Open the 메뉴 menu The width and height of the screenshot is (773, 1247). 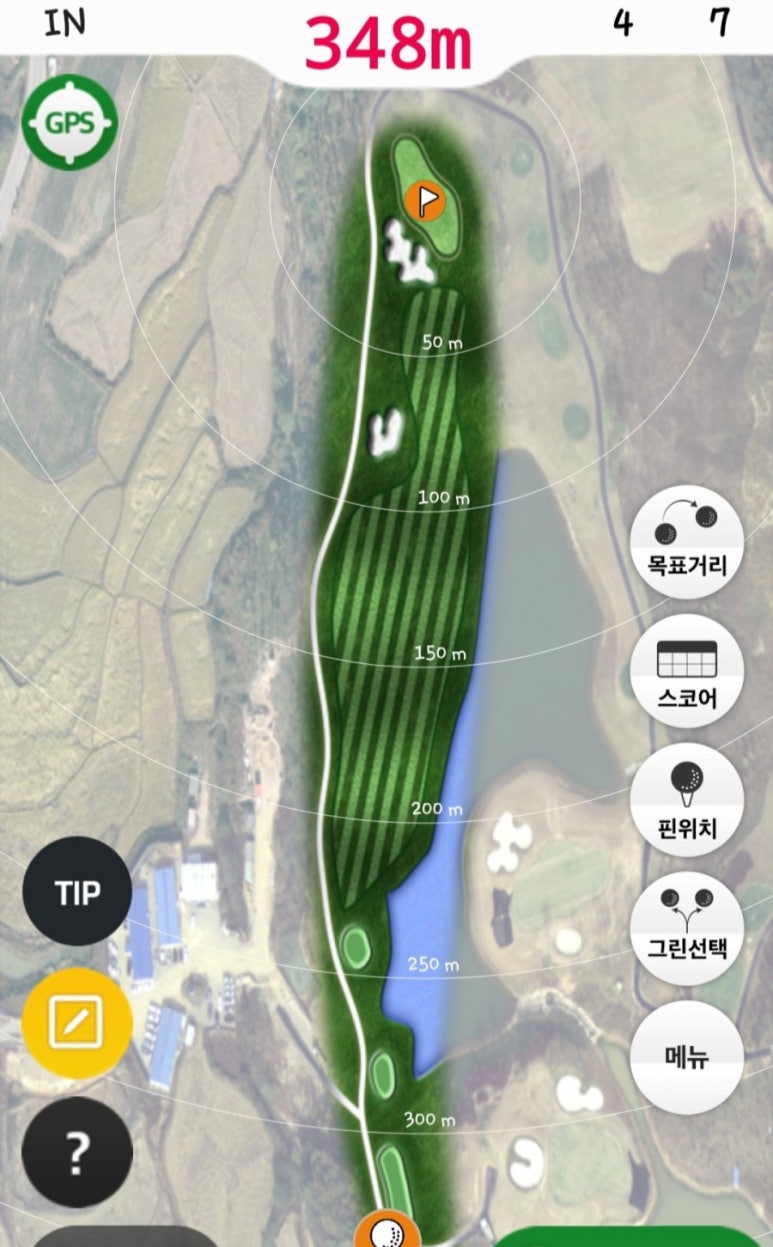pyautogui.click(x=686, y=1057)
